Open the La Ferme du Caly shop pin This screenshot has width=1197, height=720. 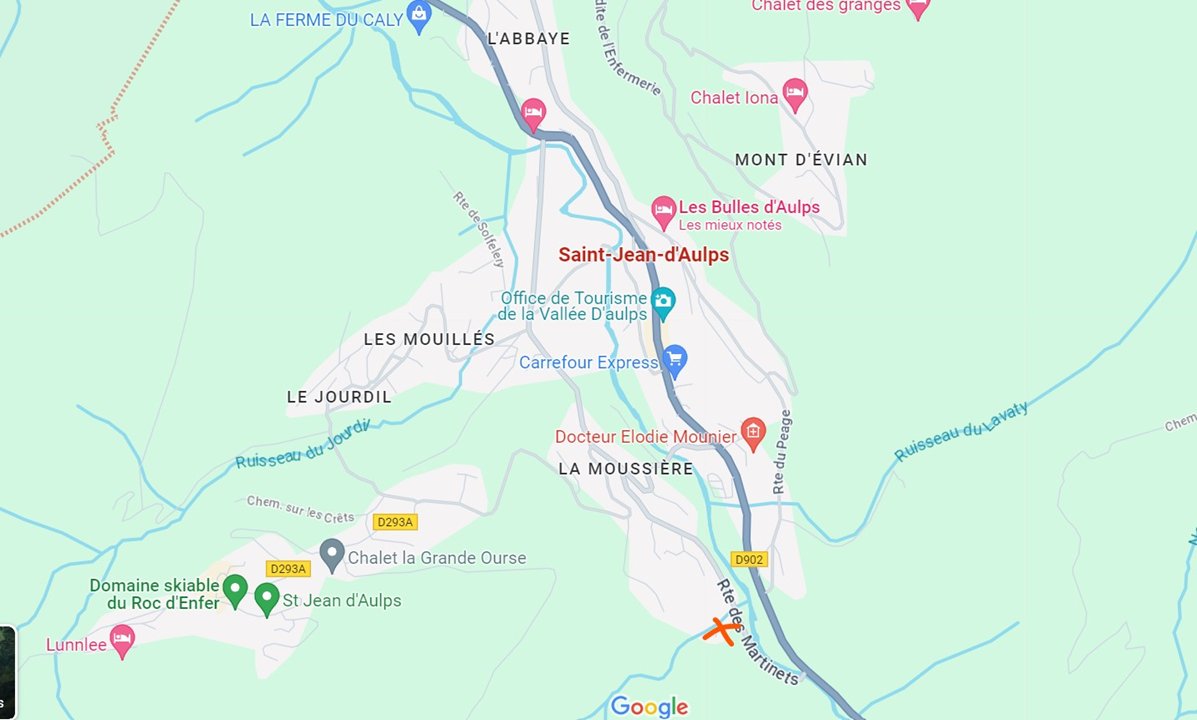[x=419, y=15]
